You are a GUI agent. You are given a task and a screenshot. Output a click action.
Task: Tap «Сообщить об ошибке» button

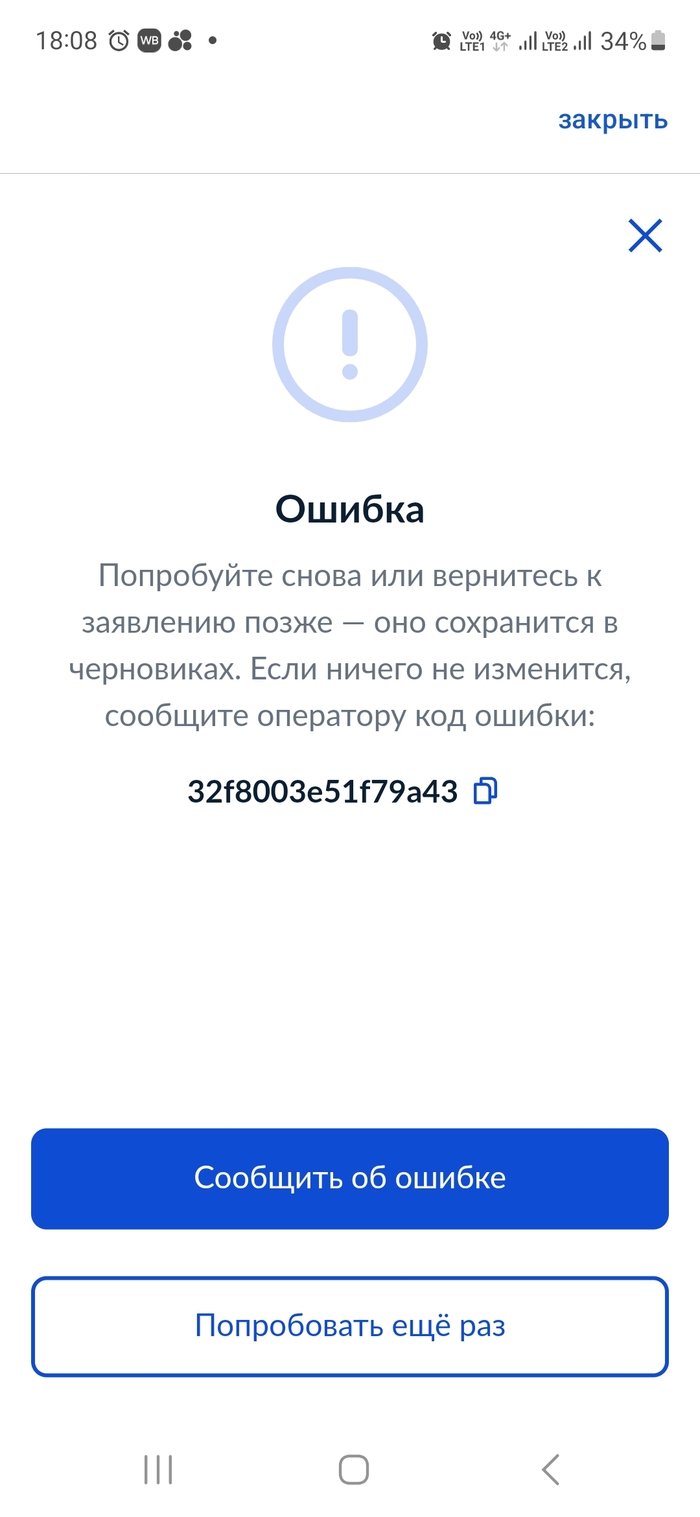(350, 1178)
